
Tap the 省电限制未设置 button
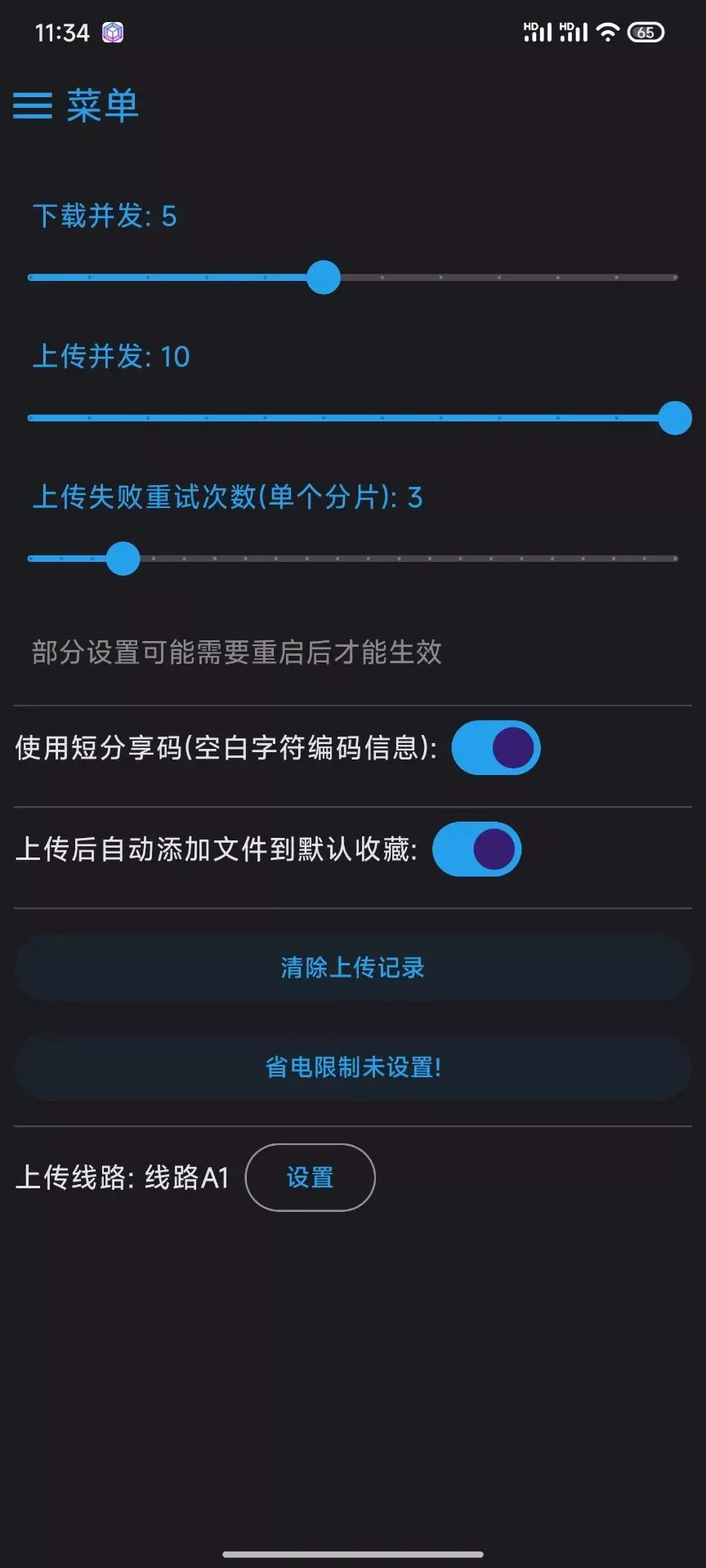(x=353, y=1067)
